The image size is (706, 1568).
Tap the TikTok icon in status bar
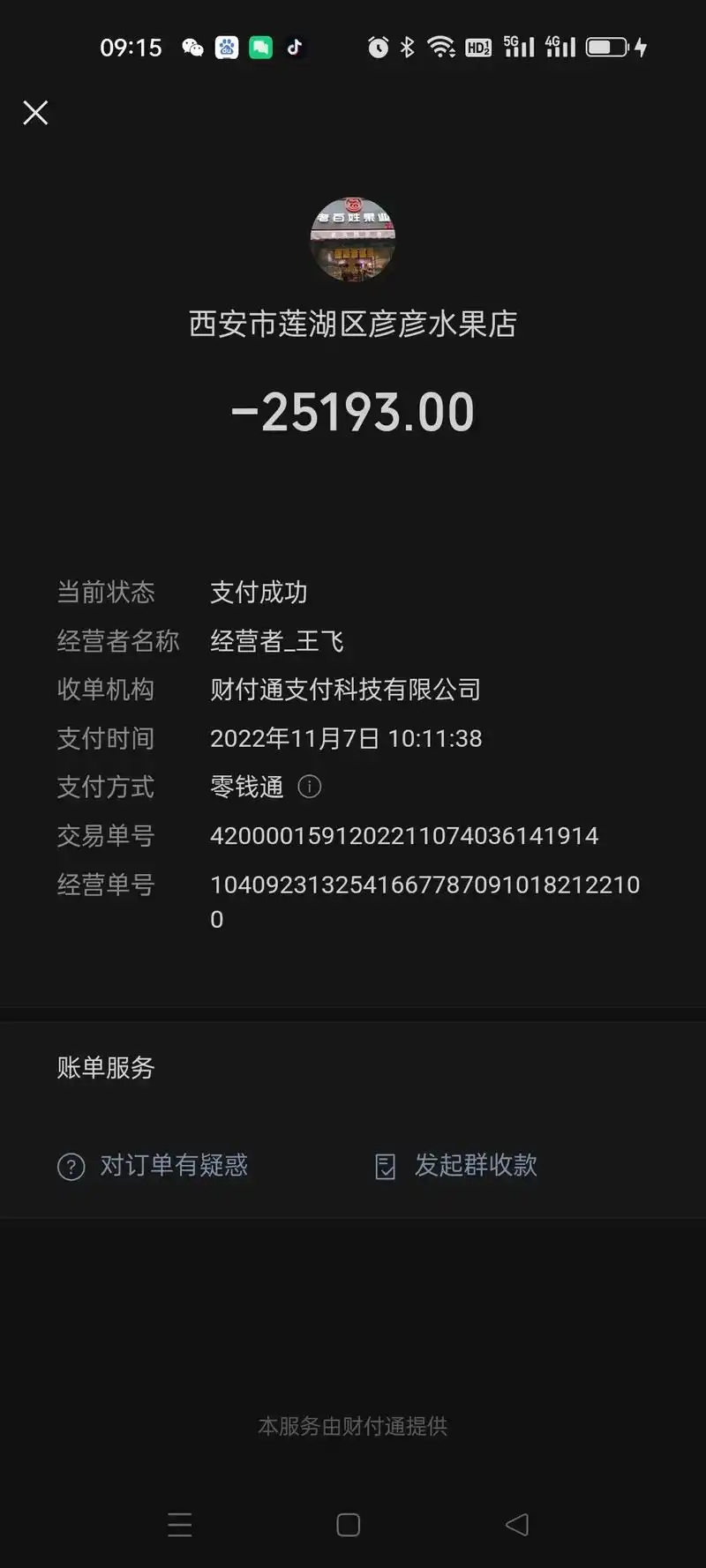[295, 47]
